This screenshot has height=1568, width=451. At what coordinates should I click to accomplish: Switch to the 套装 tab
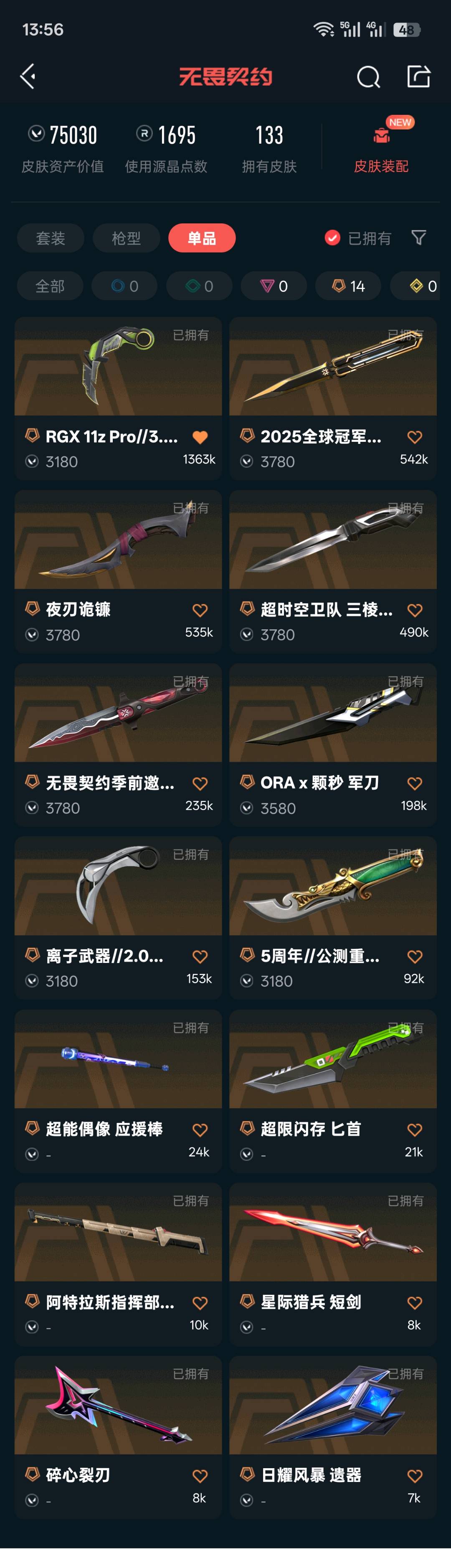(x=51, y=238)
